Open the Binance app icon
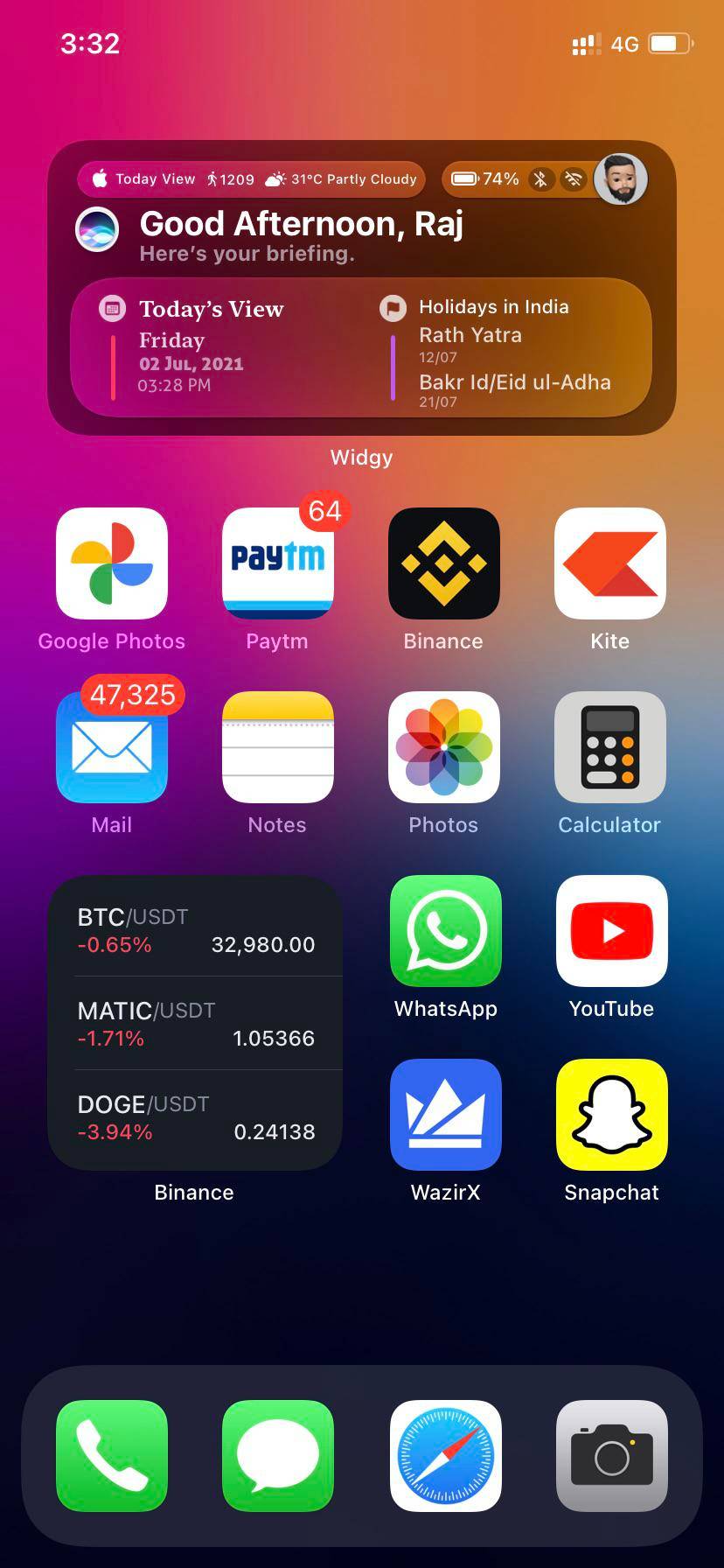The image size is (724, 1568). [444, 563]
